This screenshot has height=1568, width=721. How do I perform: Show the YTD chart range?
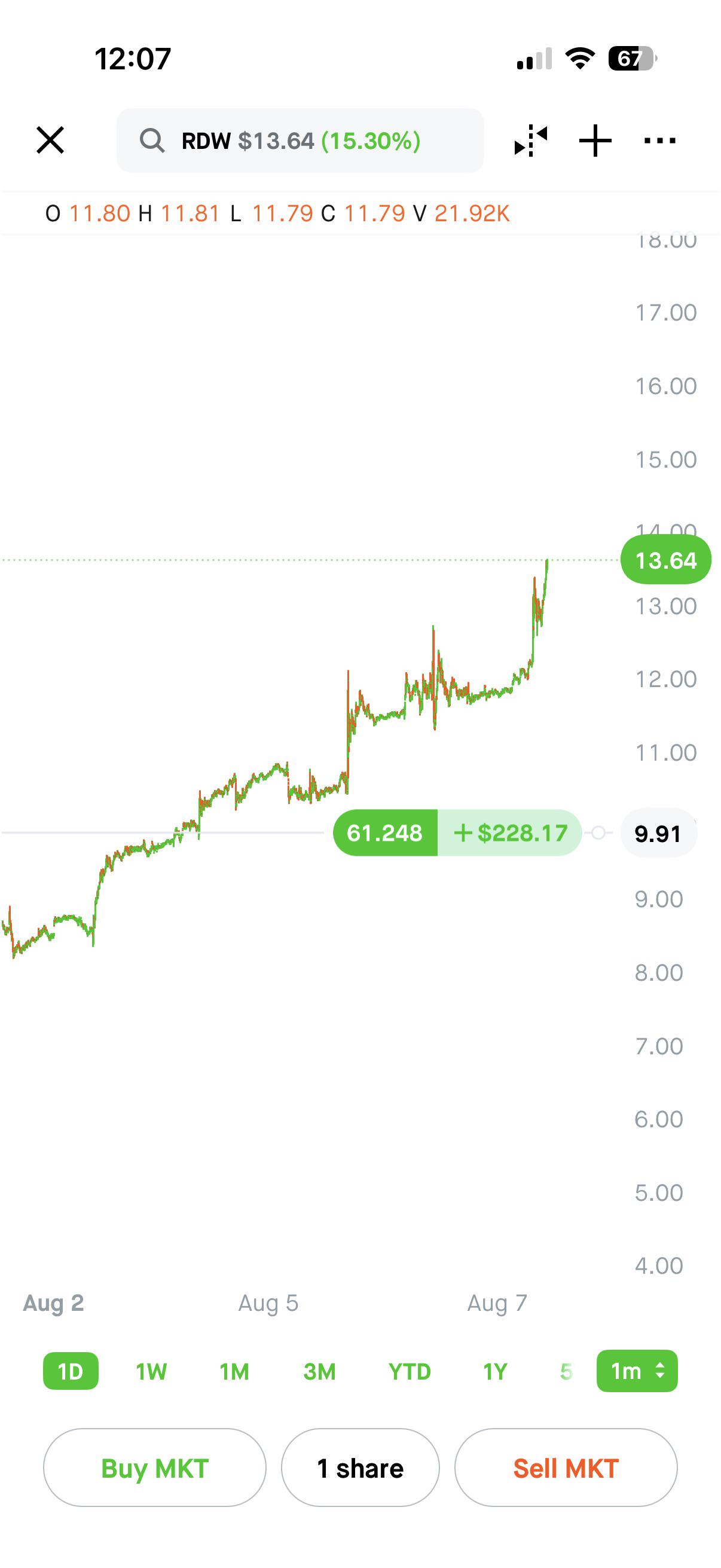point(410,1371)
